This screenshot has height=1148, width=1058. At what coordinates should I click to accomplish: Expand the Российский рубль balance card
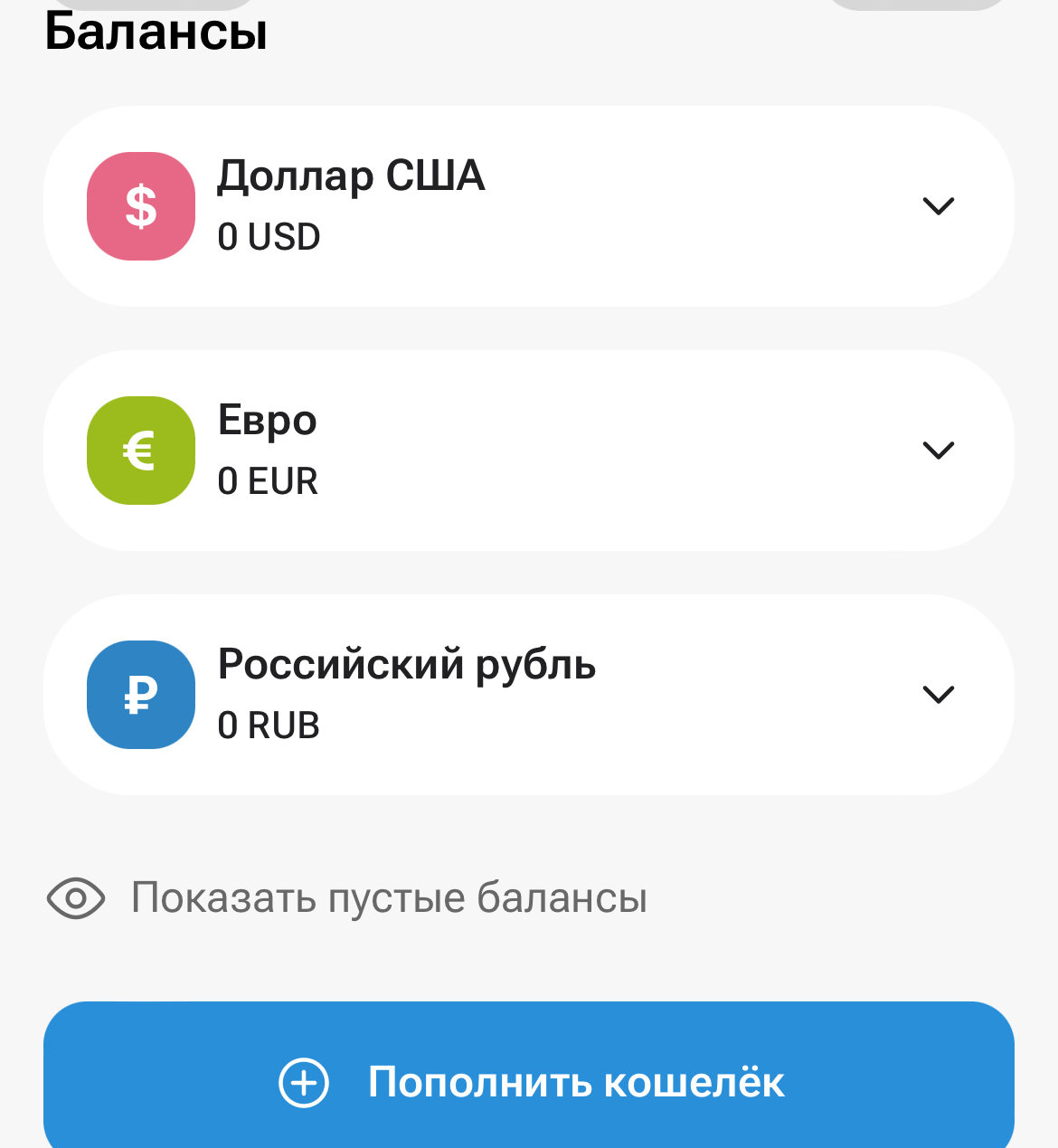[x=938, y=695]
